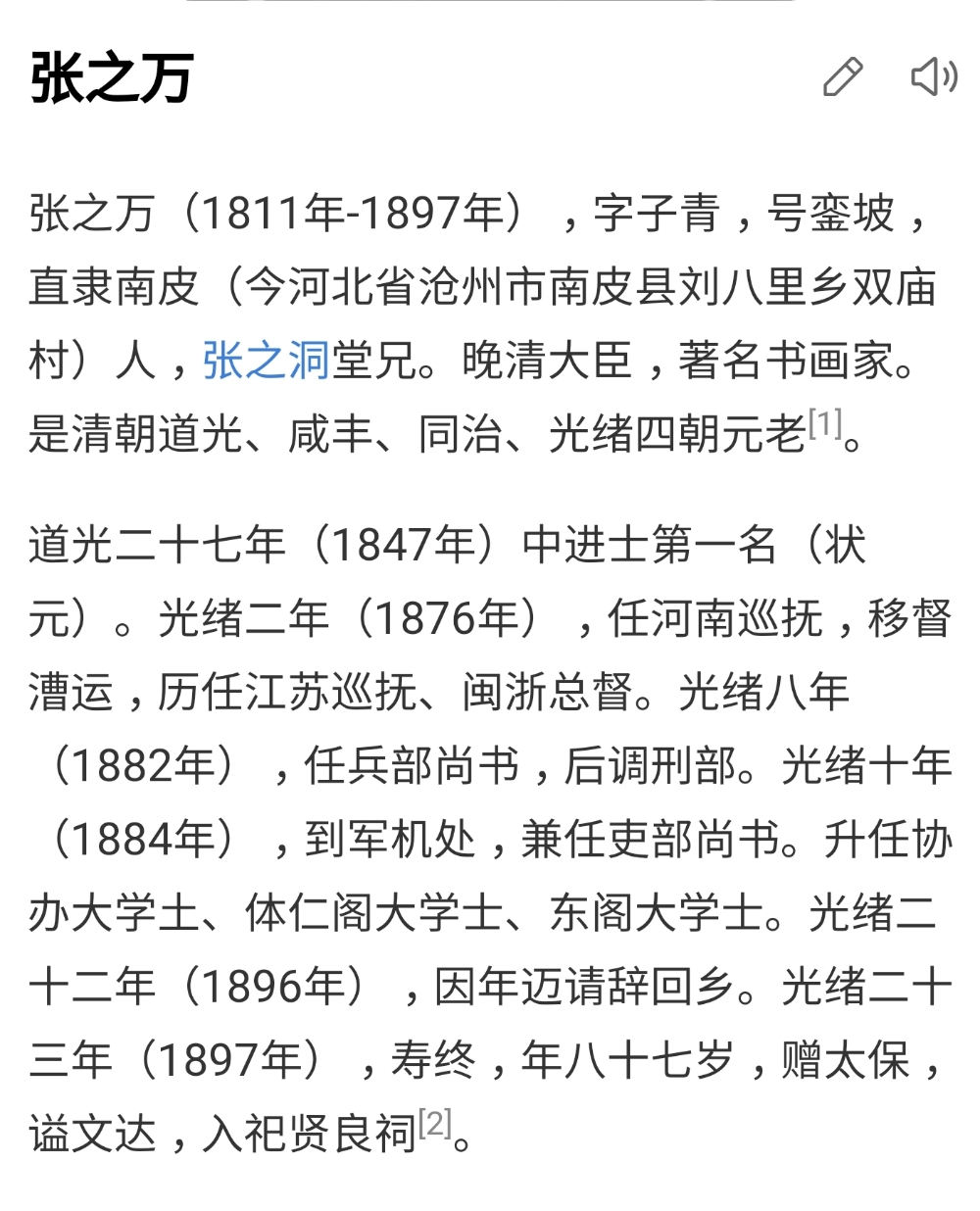
Task: Play the audio reading of the article
Action: (x=933, y=76)
